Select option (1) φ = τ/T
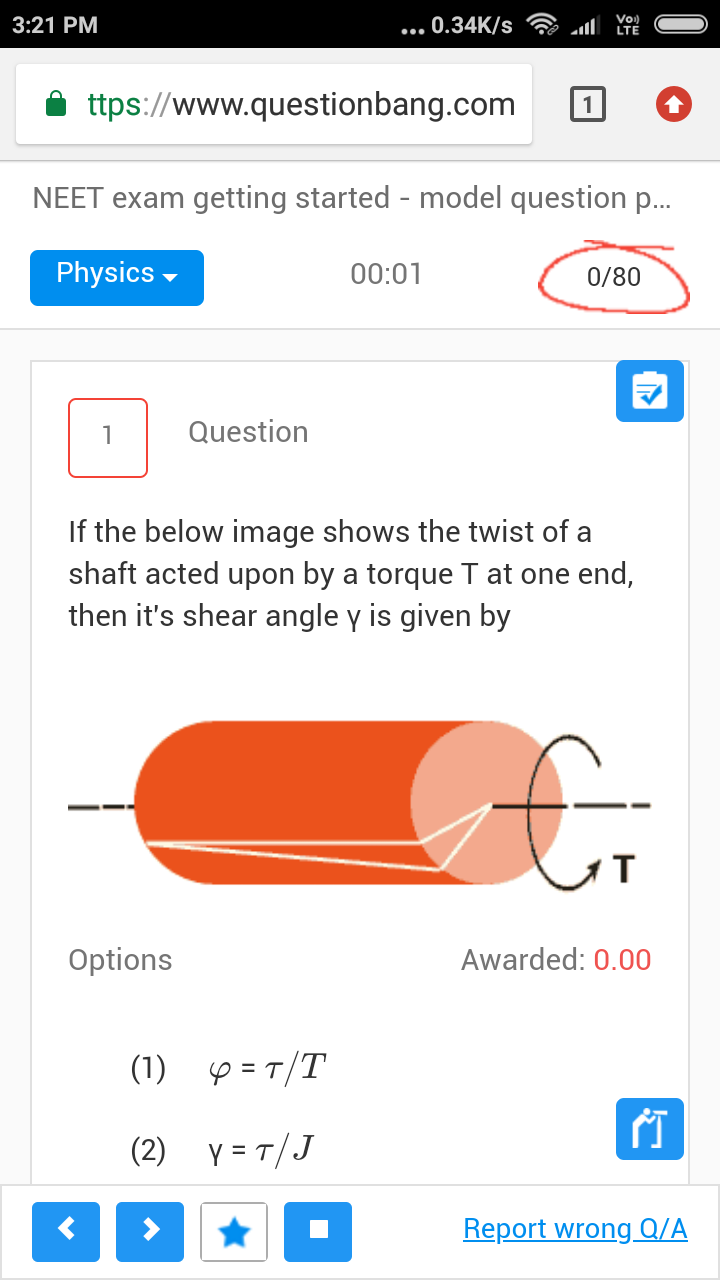This screenshot has height=1280, width=720. pos(228,1070)
